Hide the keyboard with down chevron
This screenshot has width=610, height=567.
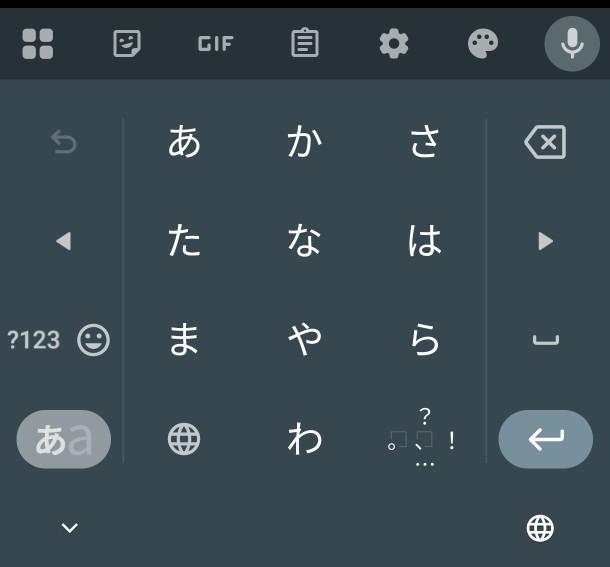click(x=69, y=528)
